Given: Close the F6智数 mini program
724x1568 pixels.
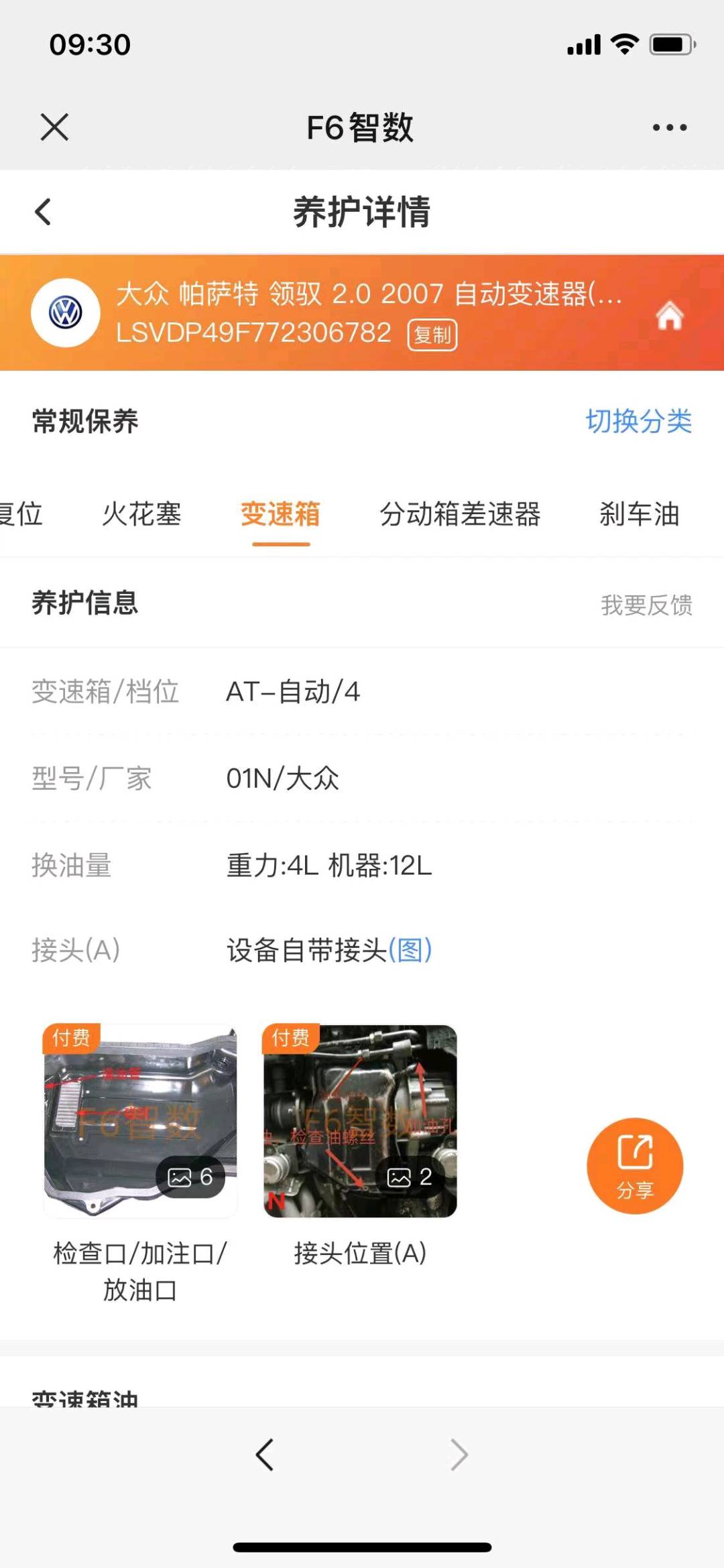Looking at the screenshot, I should point(54,127).
